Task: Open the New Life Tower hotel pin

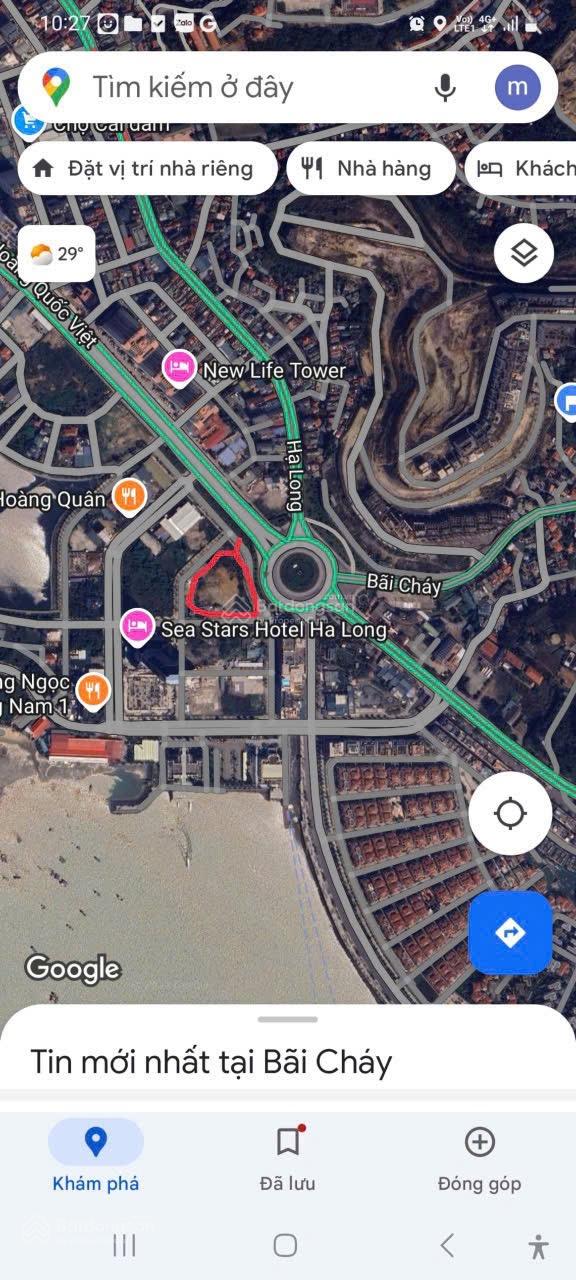Action: point(179,368)
